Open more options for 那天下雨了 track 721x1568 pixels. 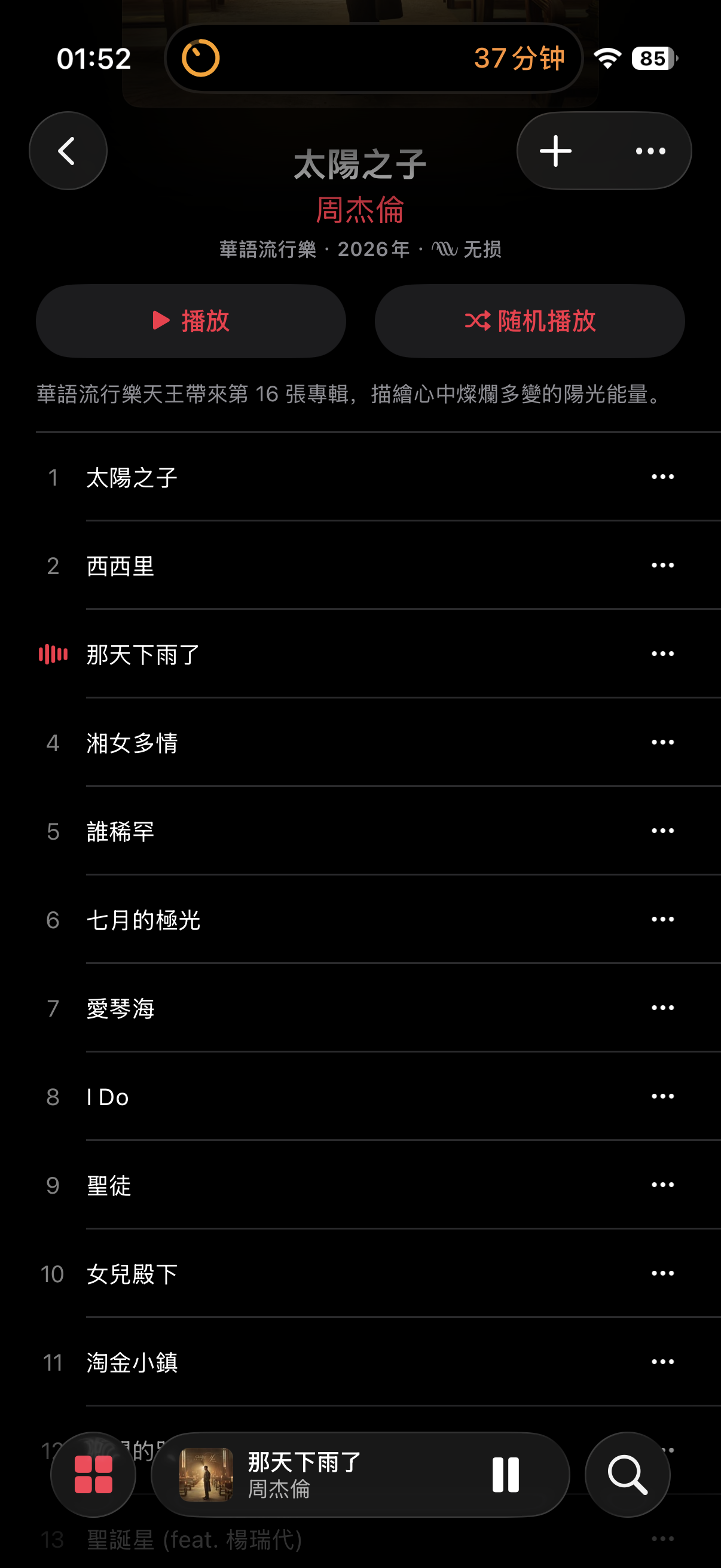(662, 654)
